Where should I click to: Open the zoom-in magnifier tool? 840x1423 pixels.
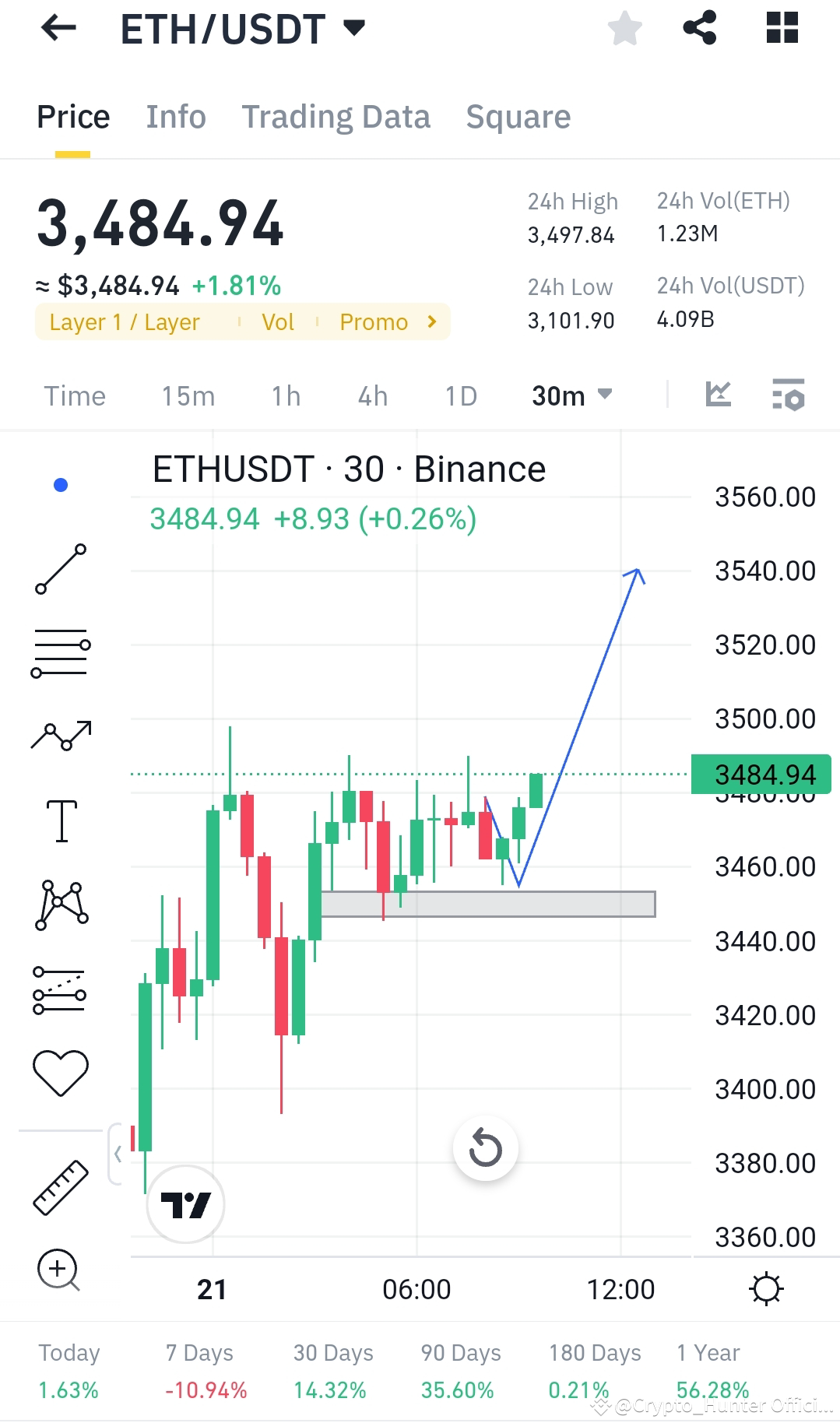[58, 1269]
